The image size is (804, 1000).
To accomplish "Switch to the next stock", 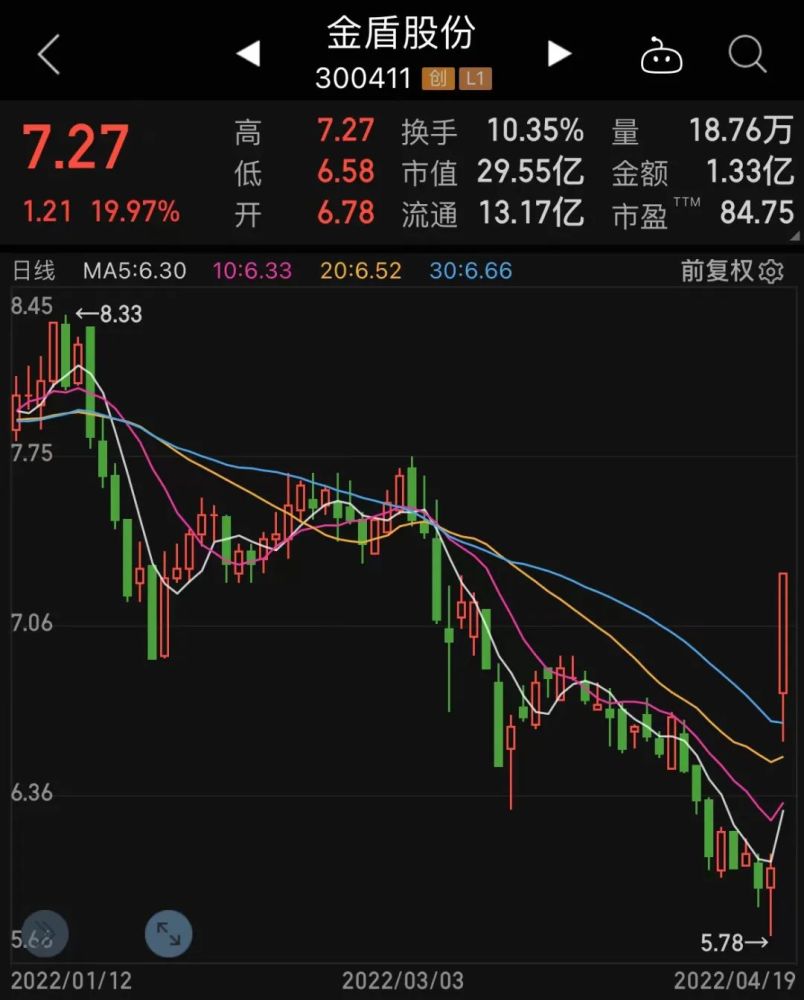I will [x=559, y=54].
